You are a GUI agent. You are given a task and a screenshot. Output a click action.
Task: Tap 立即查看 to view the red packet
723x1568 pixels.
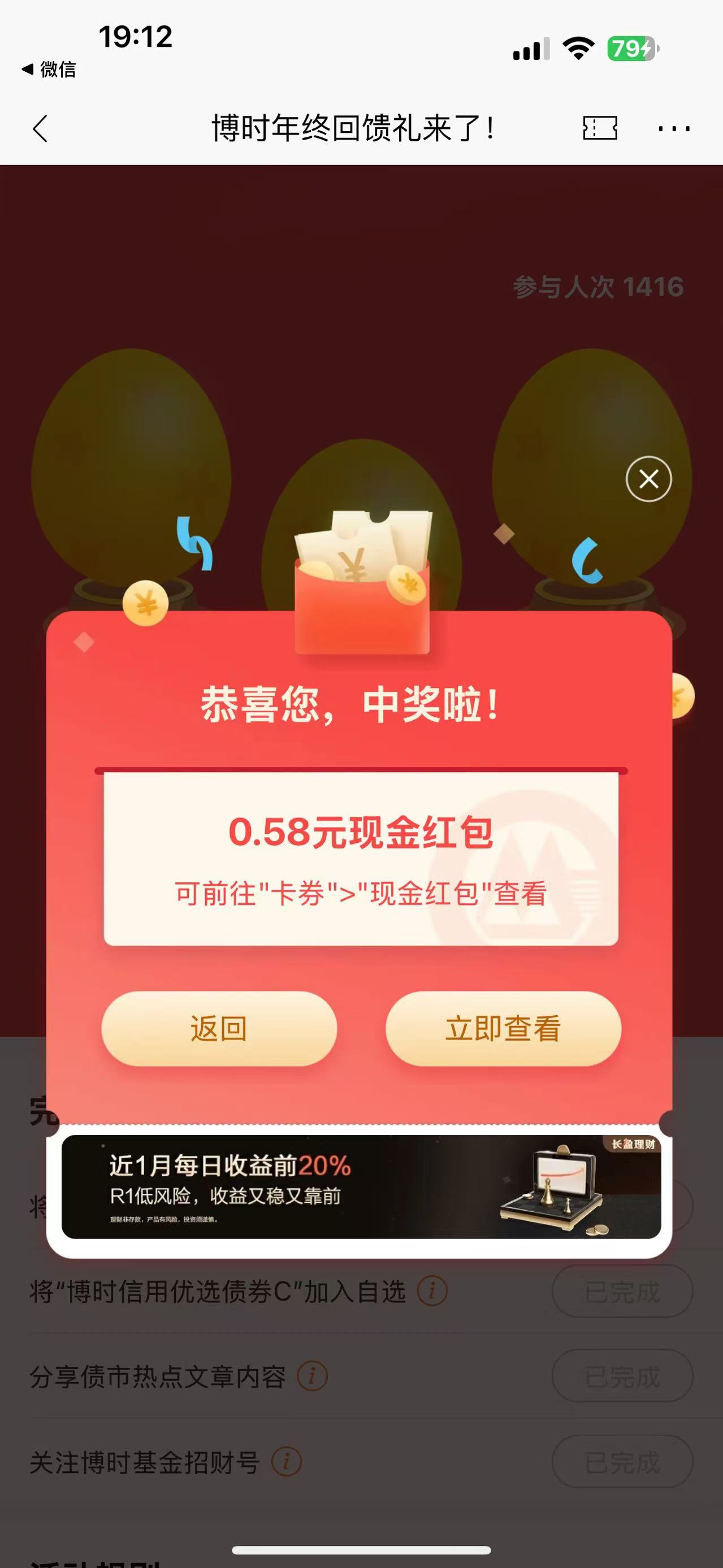tap(503, 1028)
